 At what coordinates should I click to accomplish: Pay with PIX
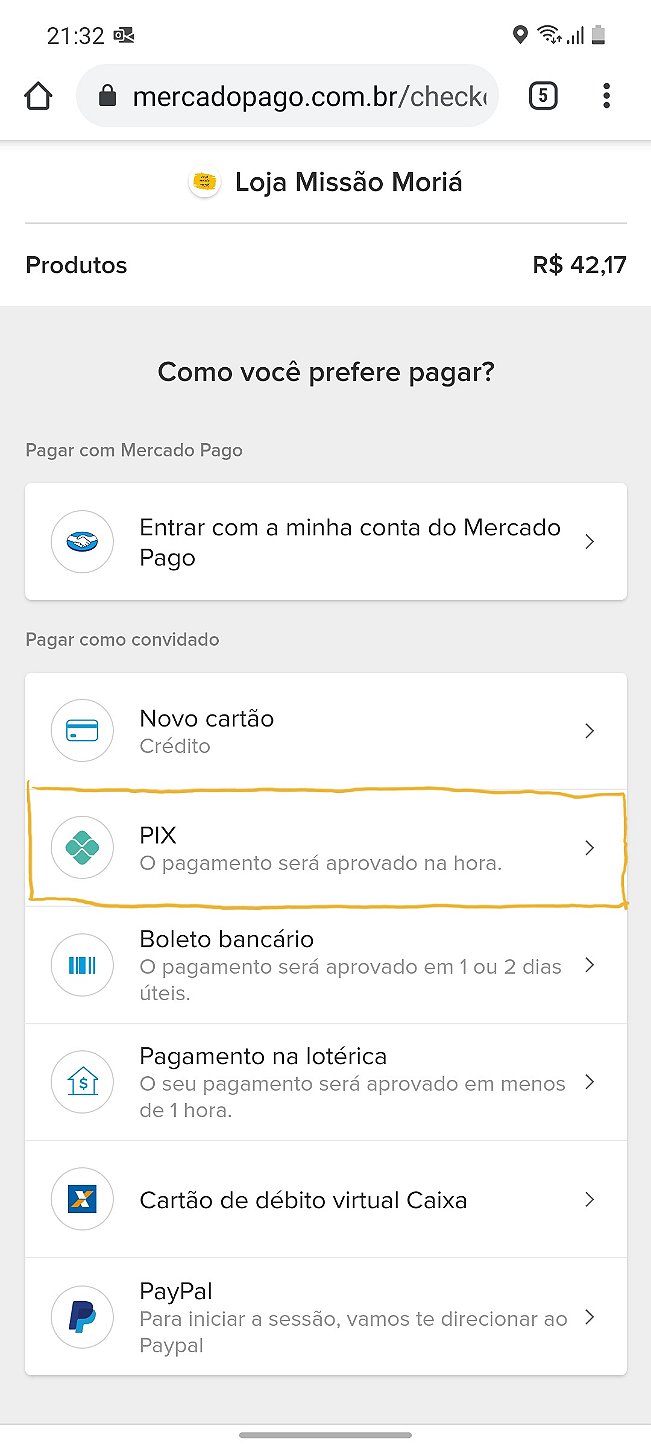pyautogui.click(x=326, y=848)
